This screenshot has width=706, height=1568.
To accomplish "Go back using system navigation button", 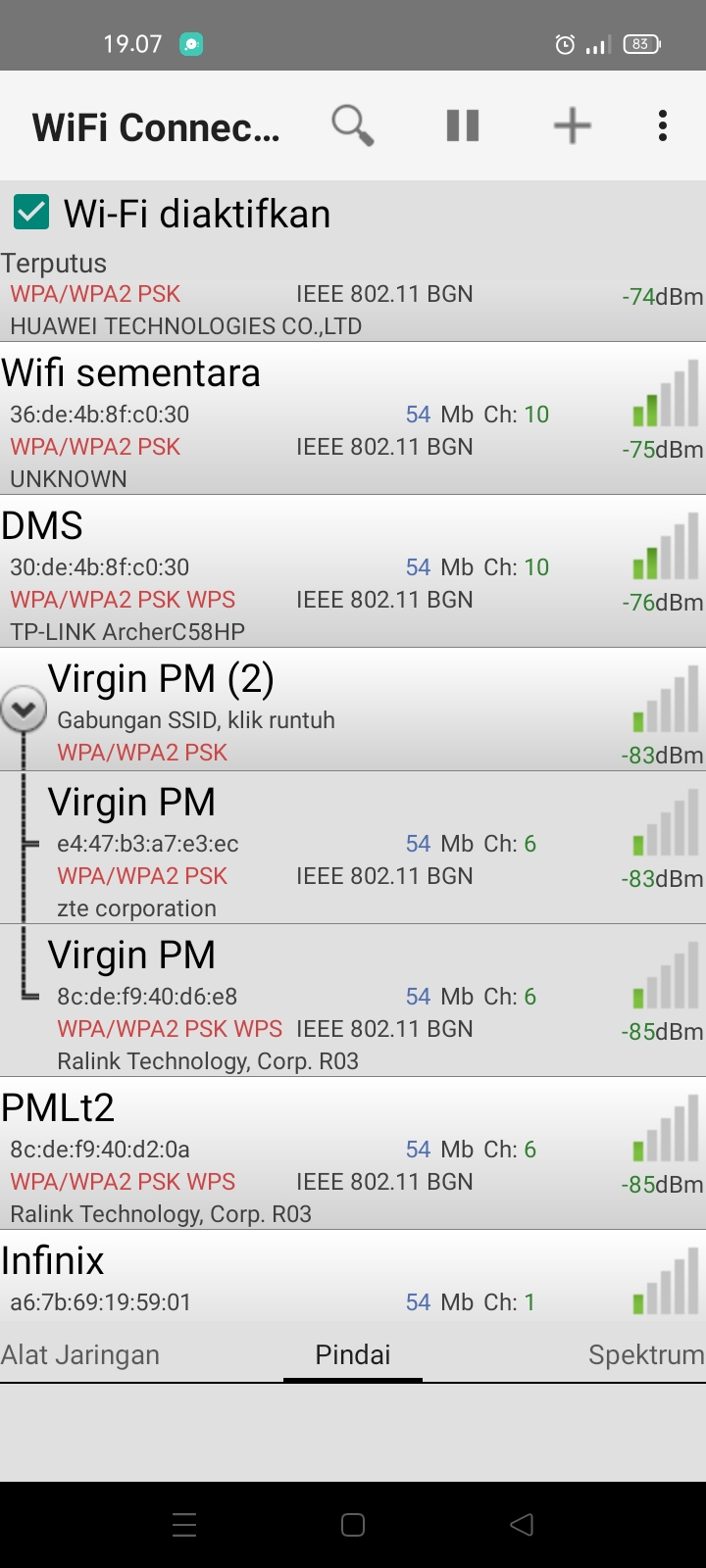I will pyautogui.click(x=522, y=1525).
